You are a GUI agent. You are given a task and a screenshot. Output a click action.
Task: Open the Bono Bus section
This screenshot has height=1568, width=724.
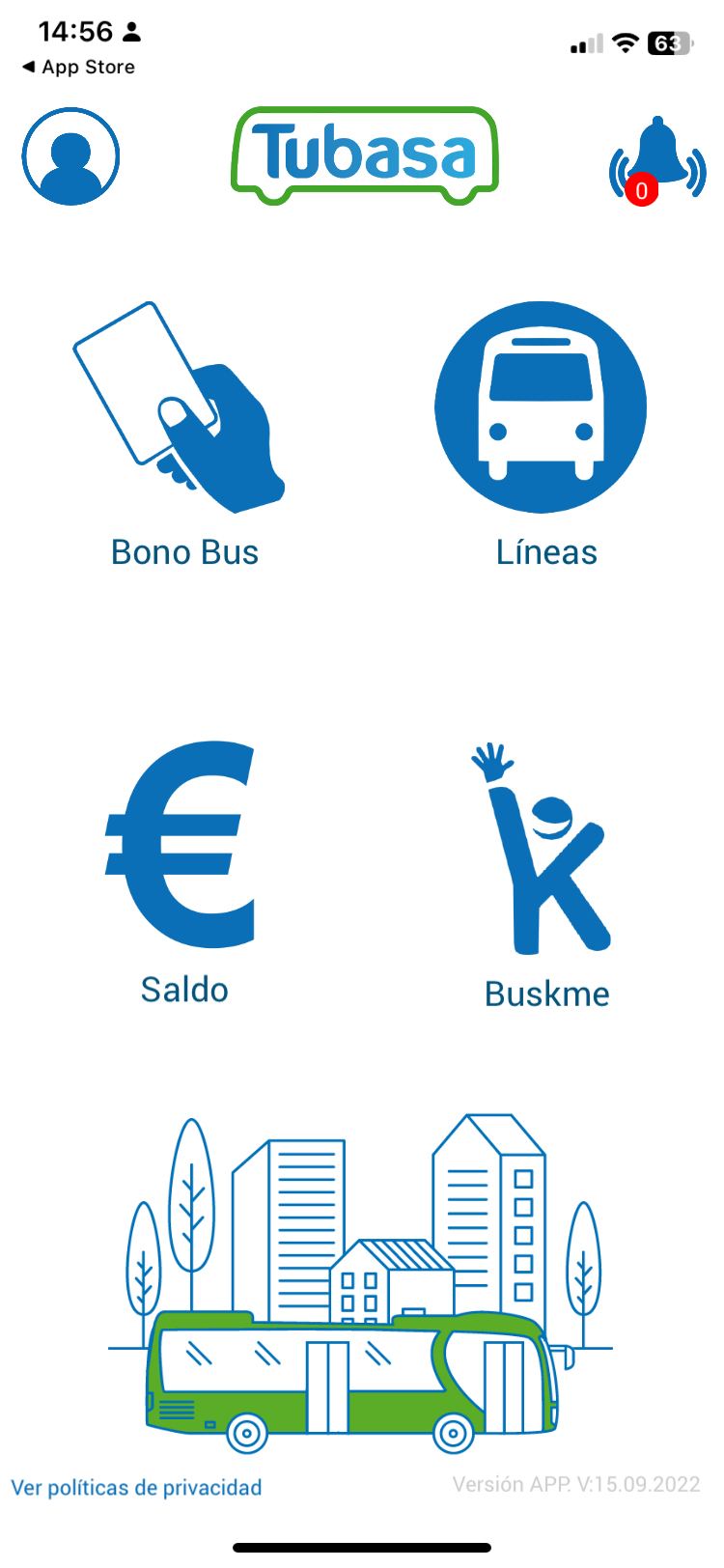[181, 435]
